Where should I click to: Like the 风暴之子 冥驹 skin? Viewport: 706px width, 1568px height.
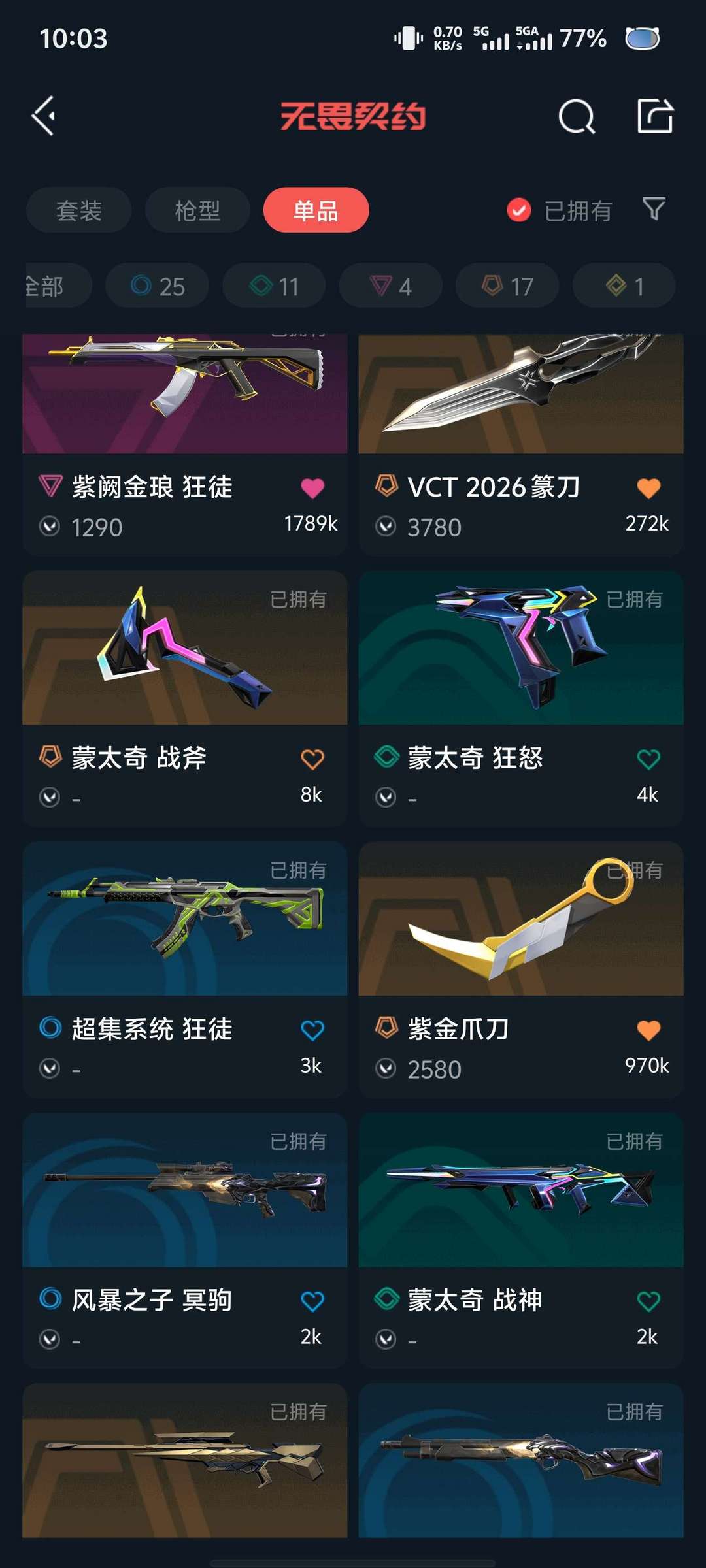pos(312,1301)
